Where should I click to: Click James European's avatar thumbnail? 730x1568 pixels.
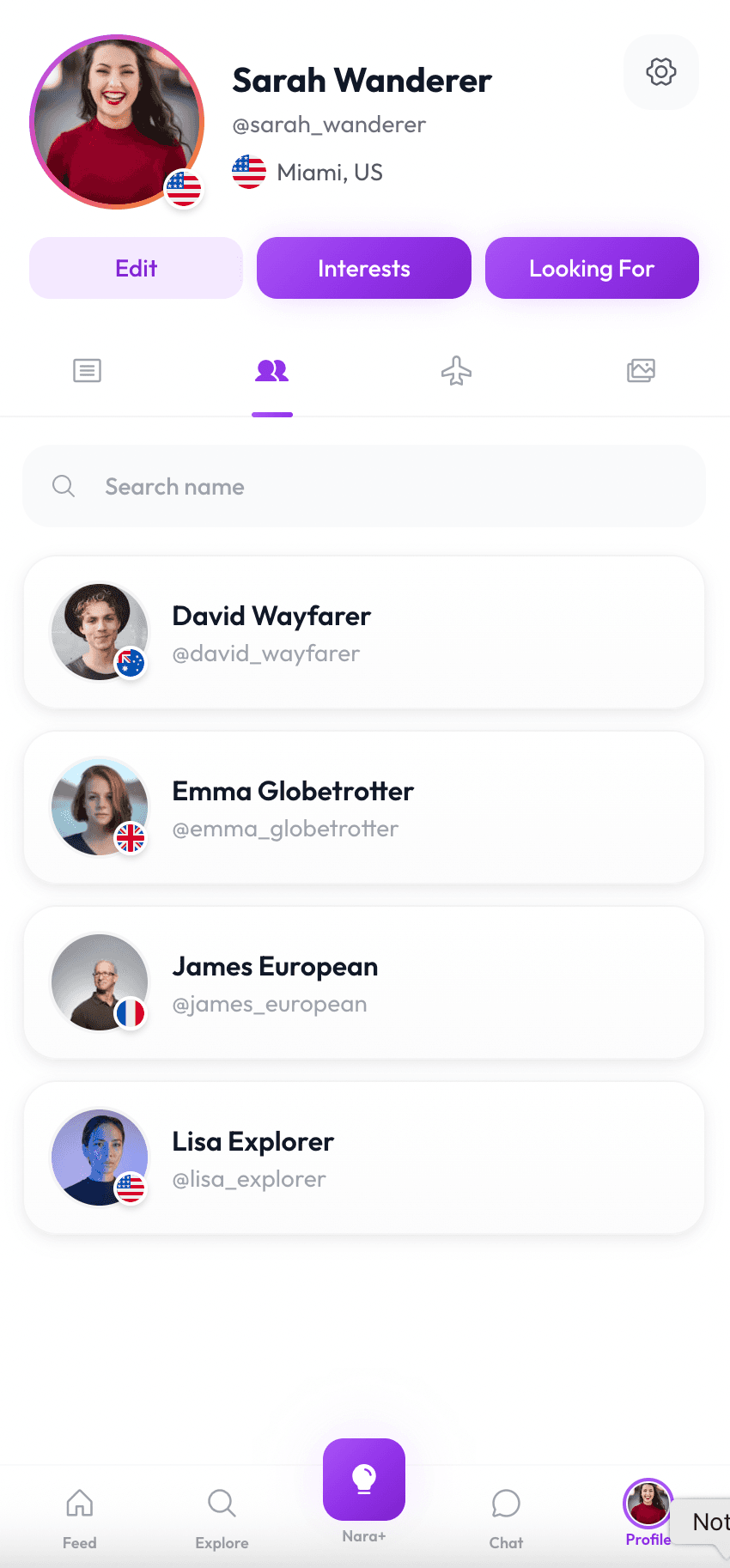(x=100, y=982)
